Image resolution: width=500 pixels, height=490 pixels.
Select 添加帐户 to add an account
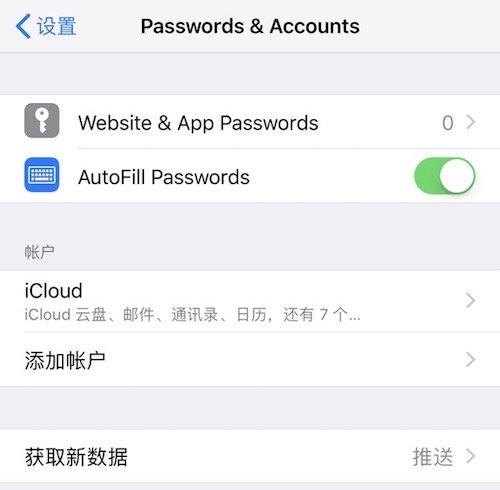(x=250, y=360)
